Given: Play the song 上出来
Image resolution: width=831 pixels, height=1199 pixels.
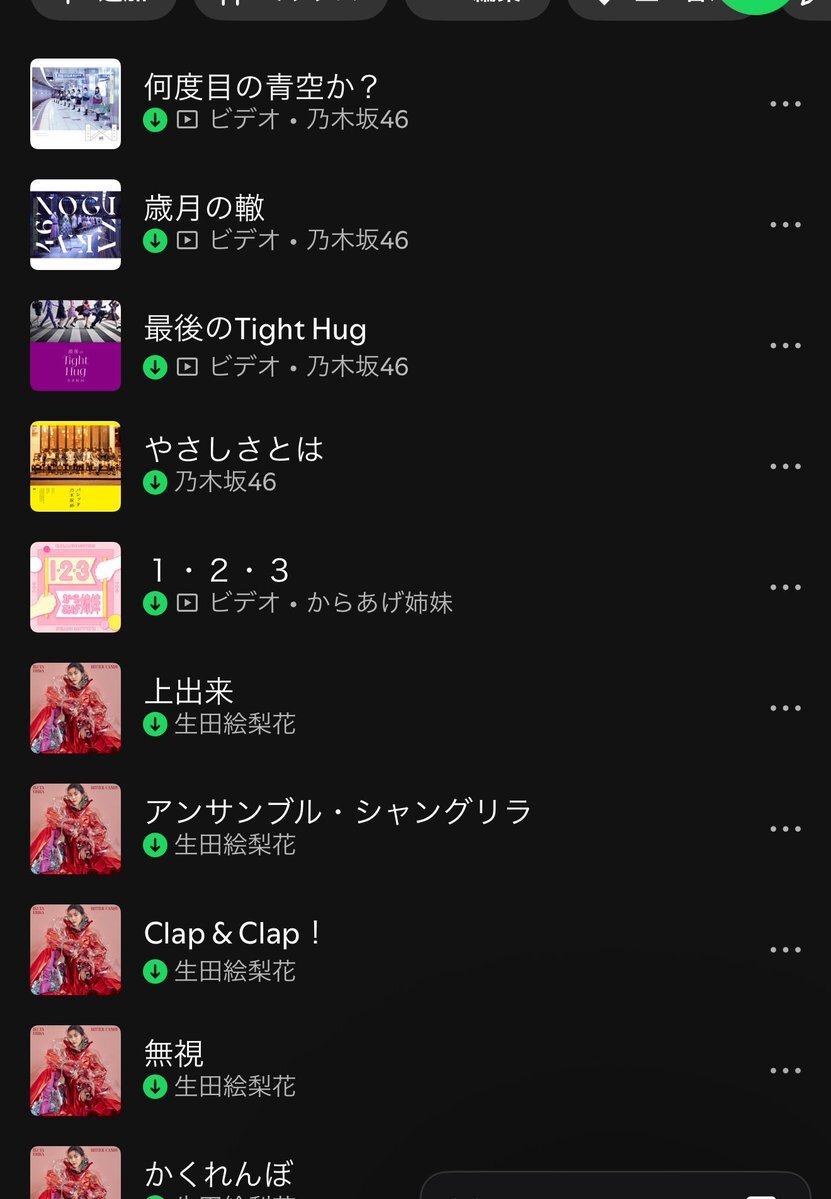Looking at the screenshot, I should coord(189,692).
